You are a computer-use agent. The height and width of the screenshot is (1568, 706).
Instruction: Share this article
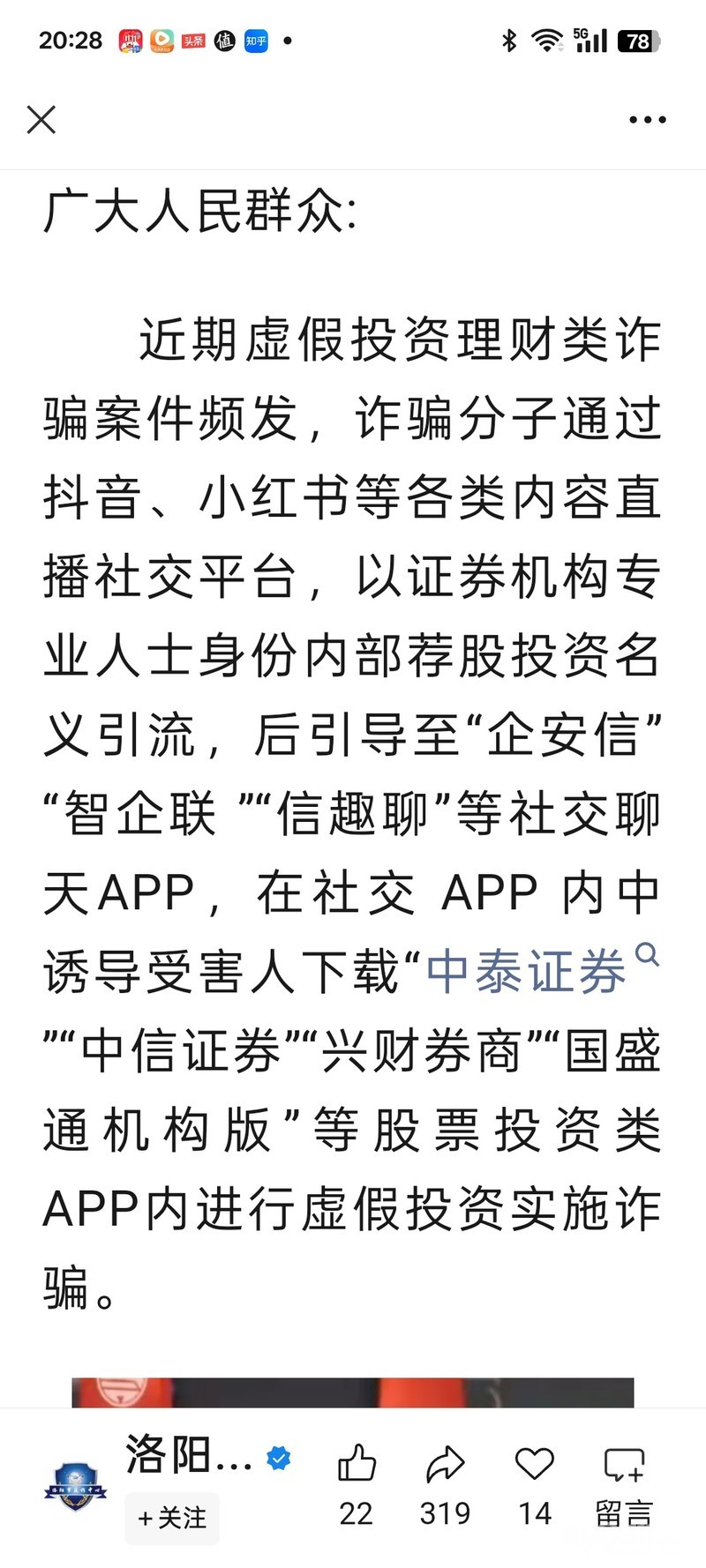click(445, 1485)
